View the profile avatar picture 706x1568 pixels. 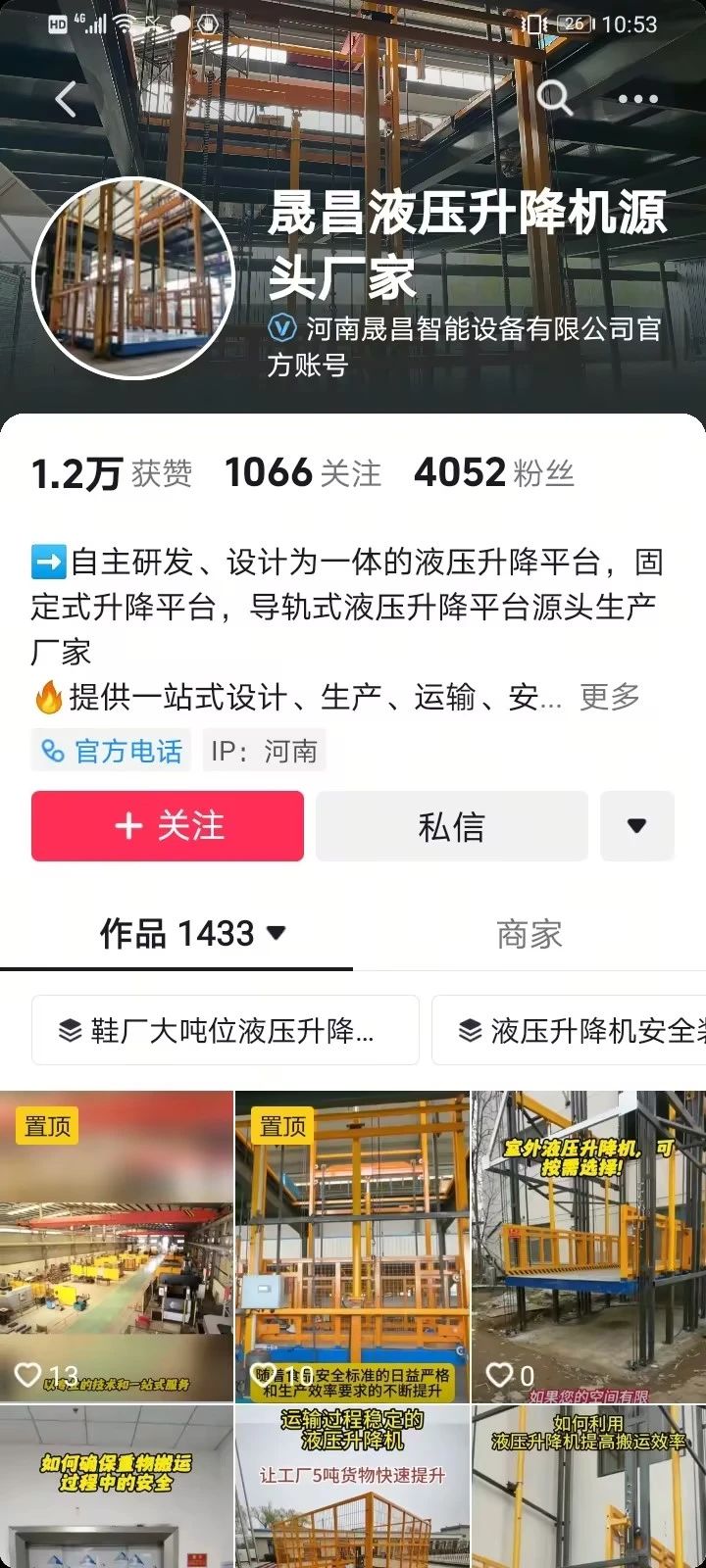(x=133, y=278)
